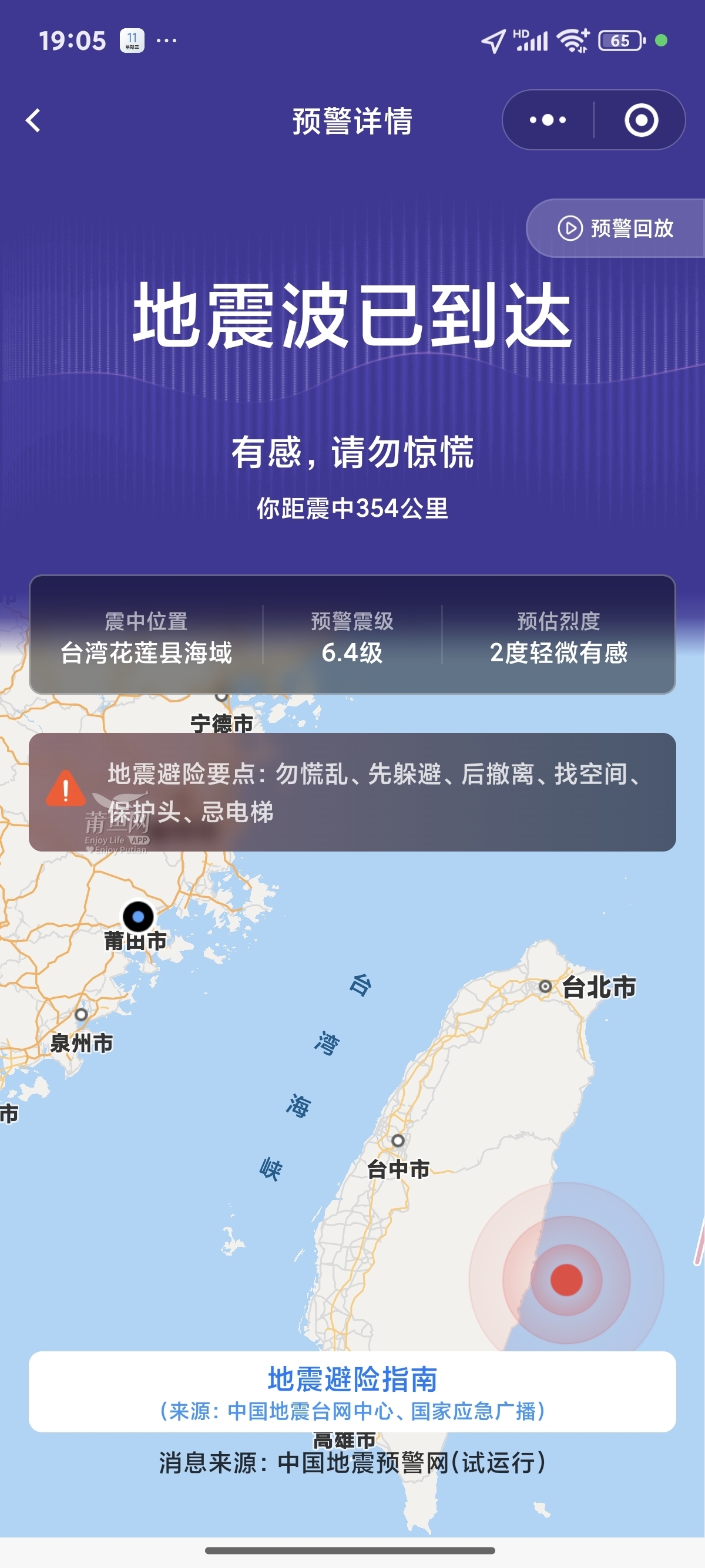705x1568 pixels.
Task: Play the 预警回放 warning replay
Action: point(616,228)
